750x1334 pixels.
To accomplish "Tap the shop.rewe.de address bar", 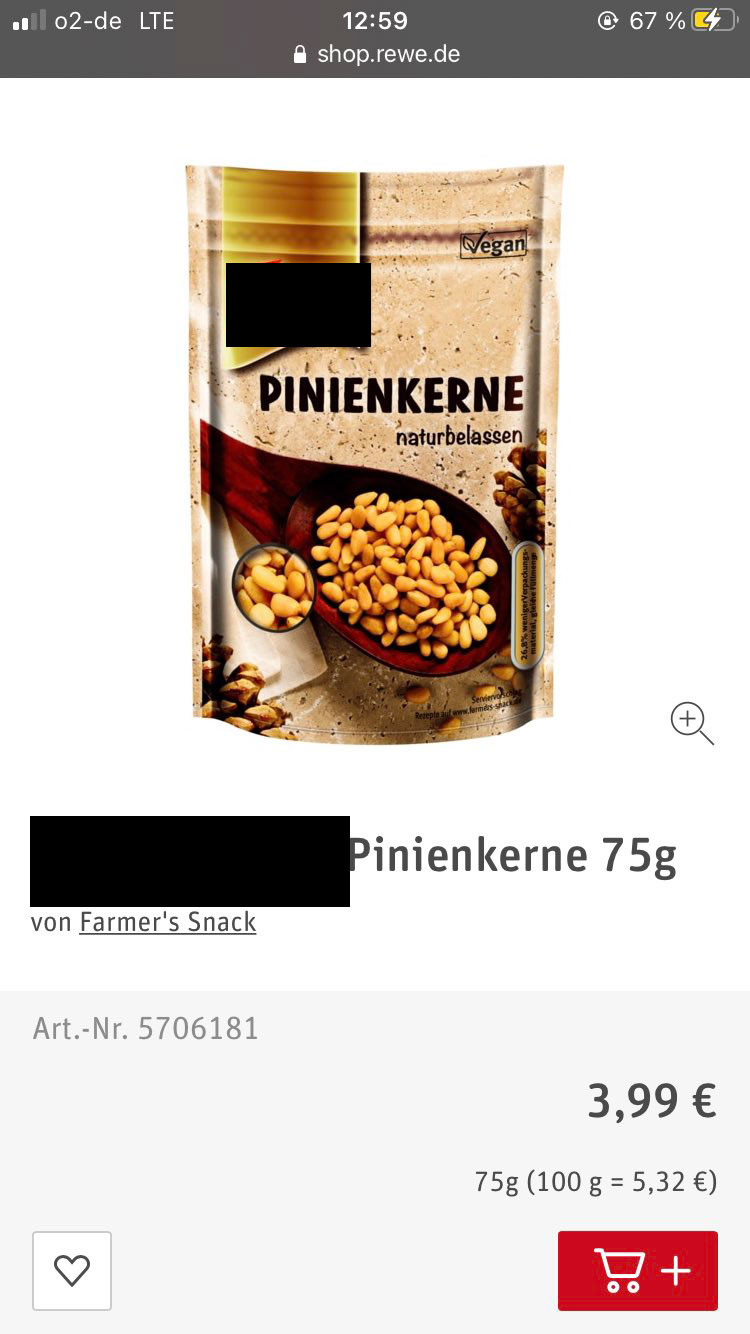I will coord(376,54).
